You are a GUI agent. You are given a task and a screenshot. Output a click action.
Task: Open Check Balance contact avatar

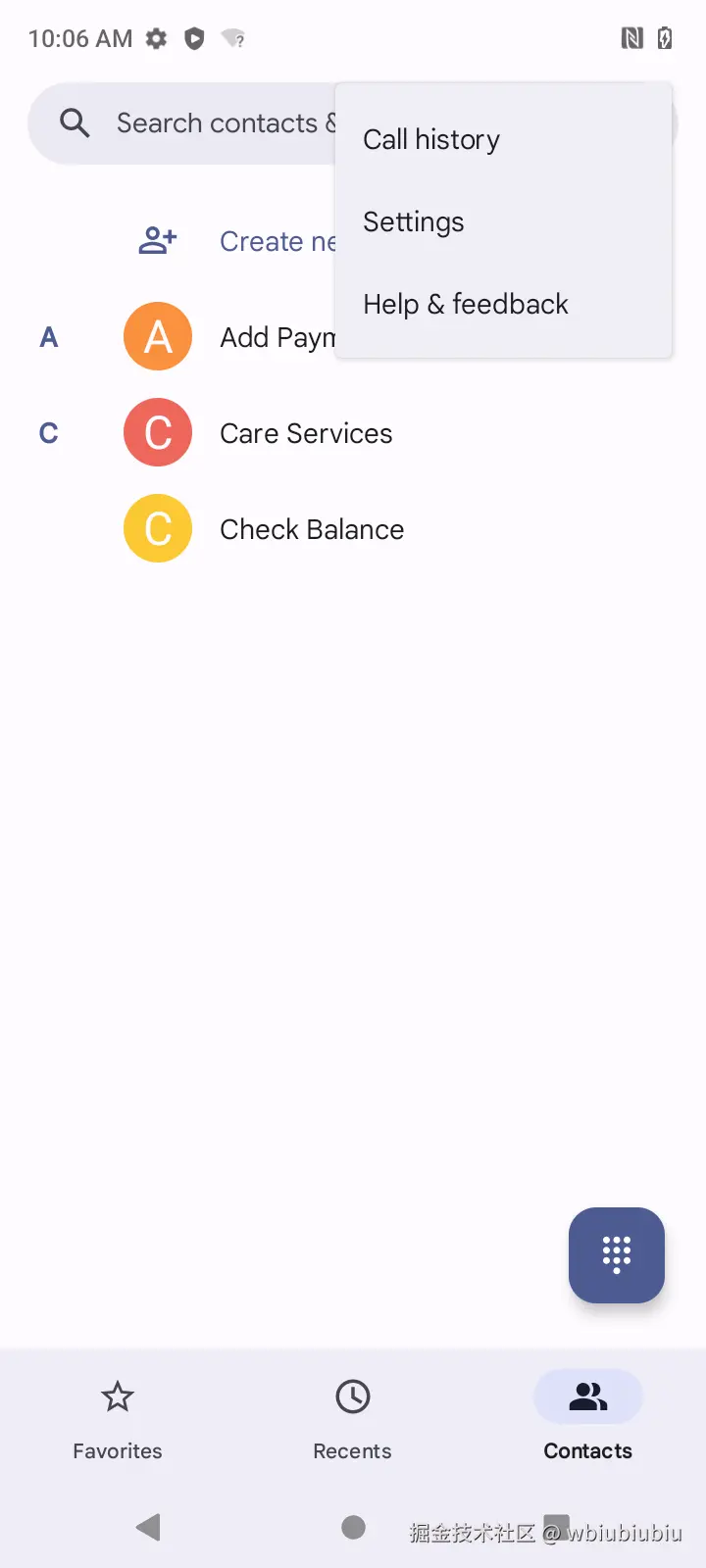[157, 528]
